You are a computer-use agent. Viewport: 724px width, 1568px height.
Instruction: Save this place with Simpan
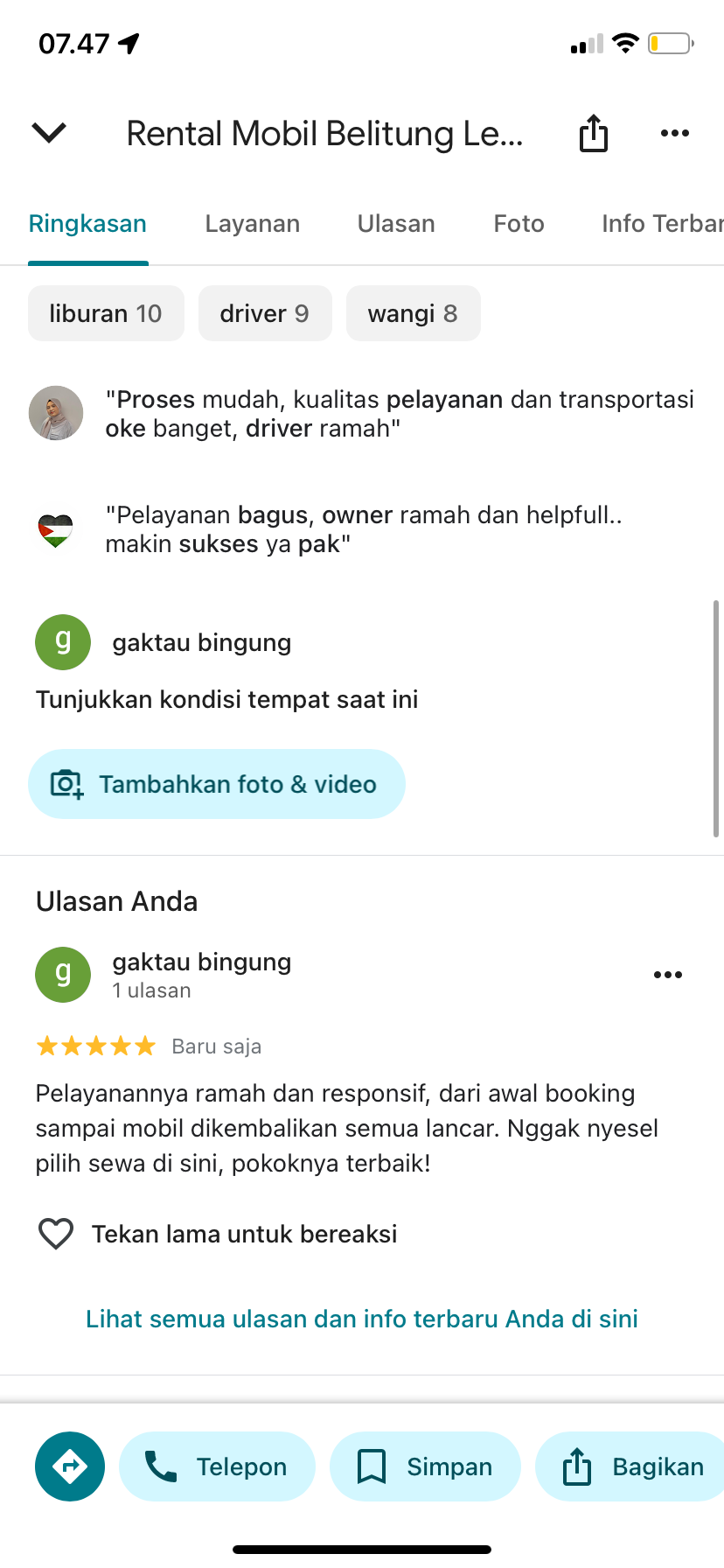(425, 1466)
